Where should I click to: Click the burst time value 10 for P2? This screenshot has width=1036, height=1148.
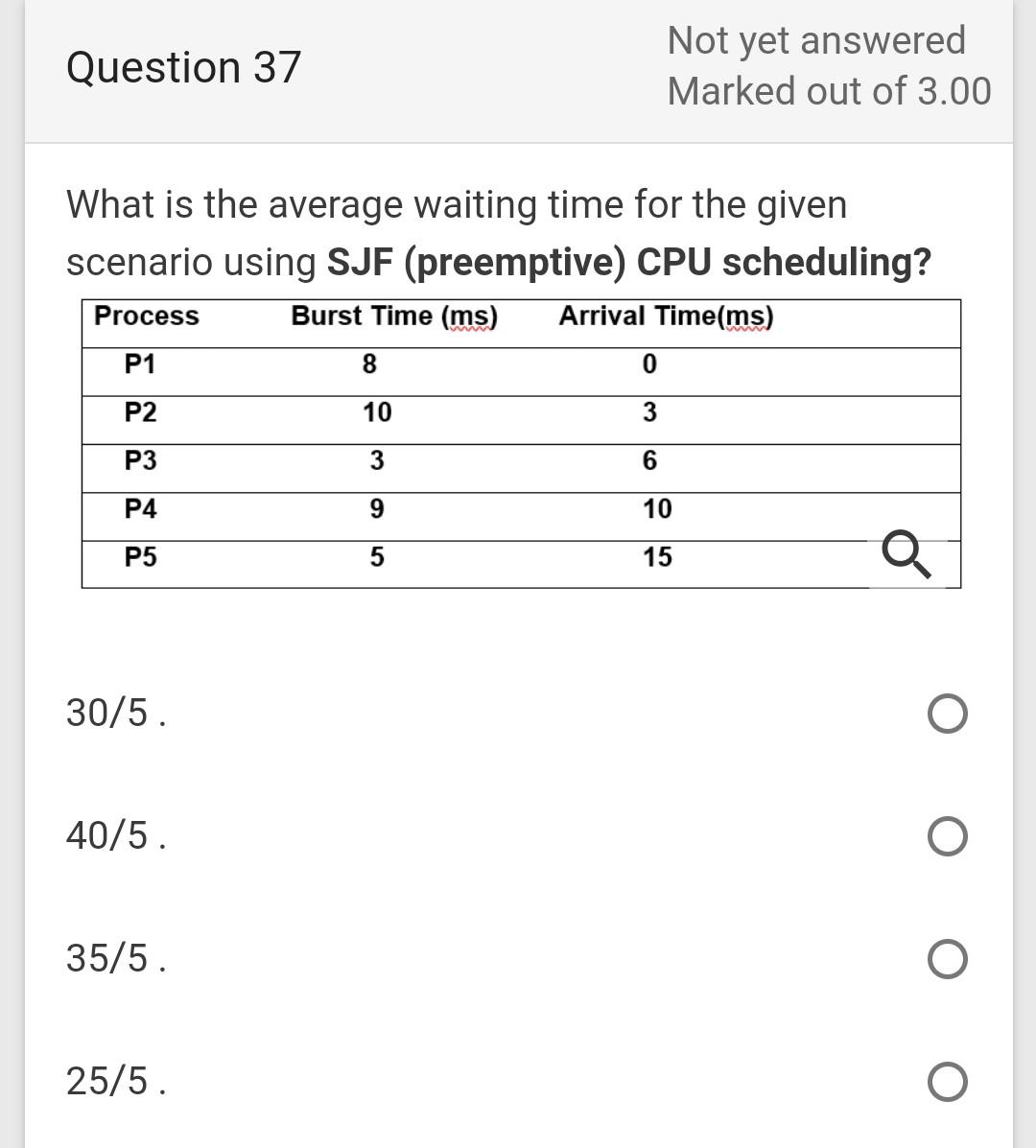[377, 412]
